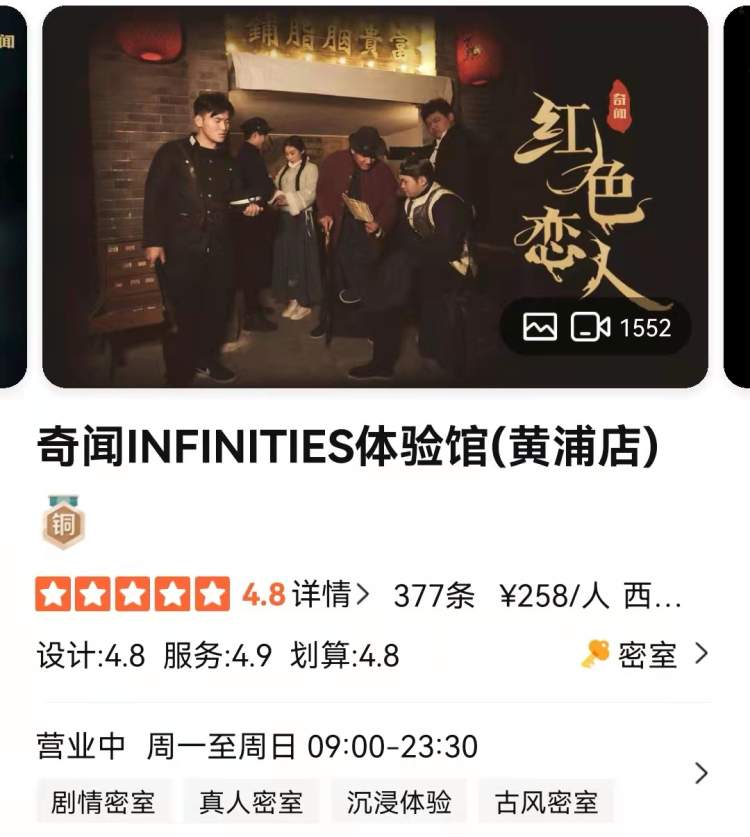
Task: Select the 真人密室 tag
Action: (251, 802)
